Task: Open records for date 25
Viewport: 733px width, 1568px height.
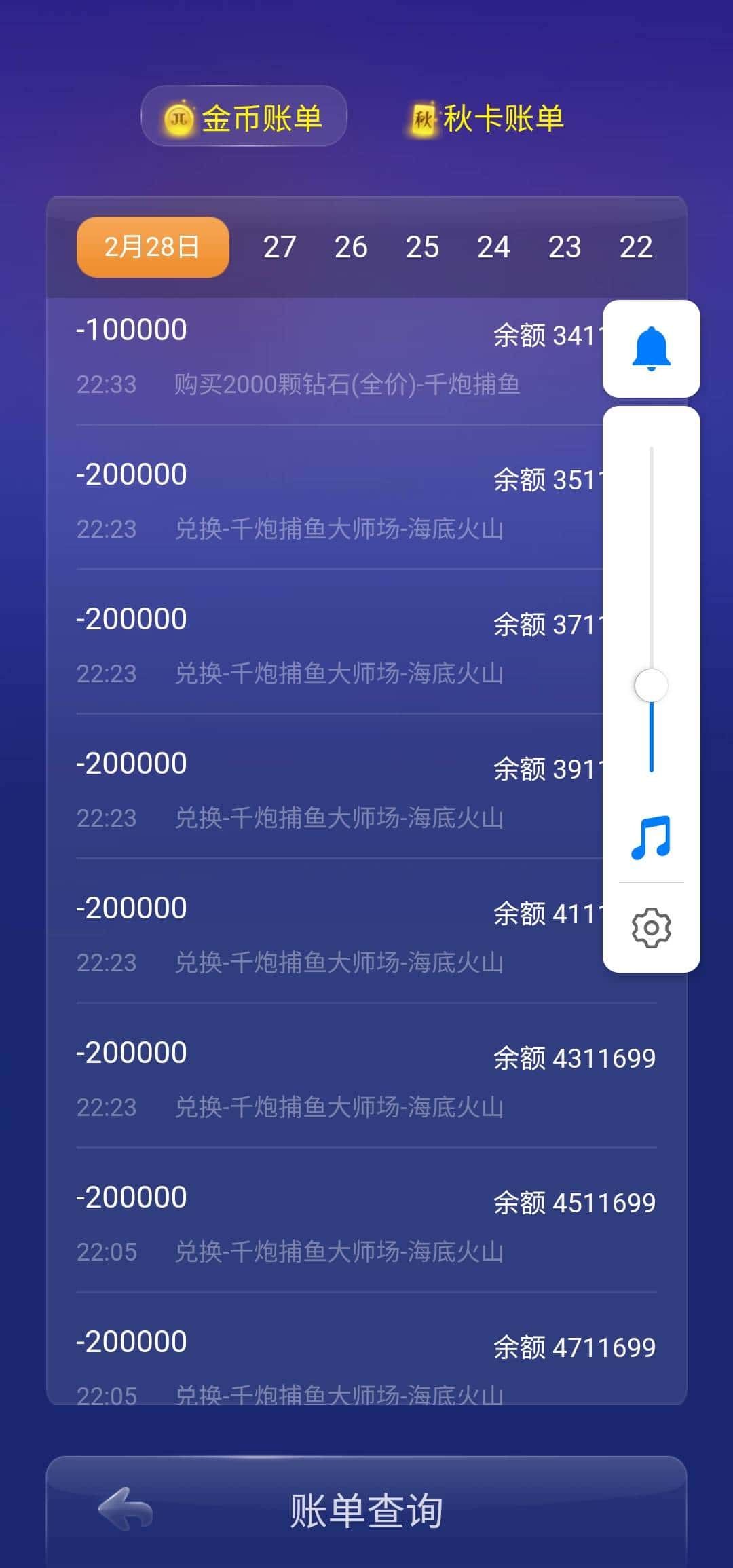Action: [x=422, y=247]
